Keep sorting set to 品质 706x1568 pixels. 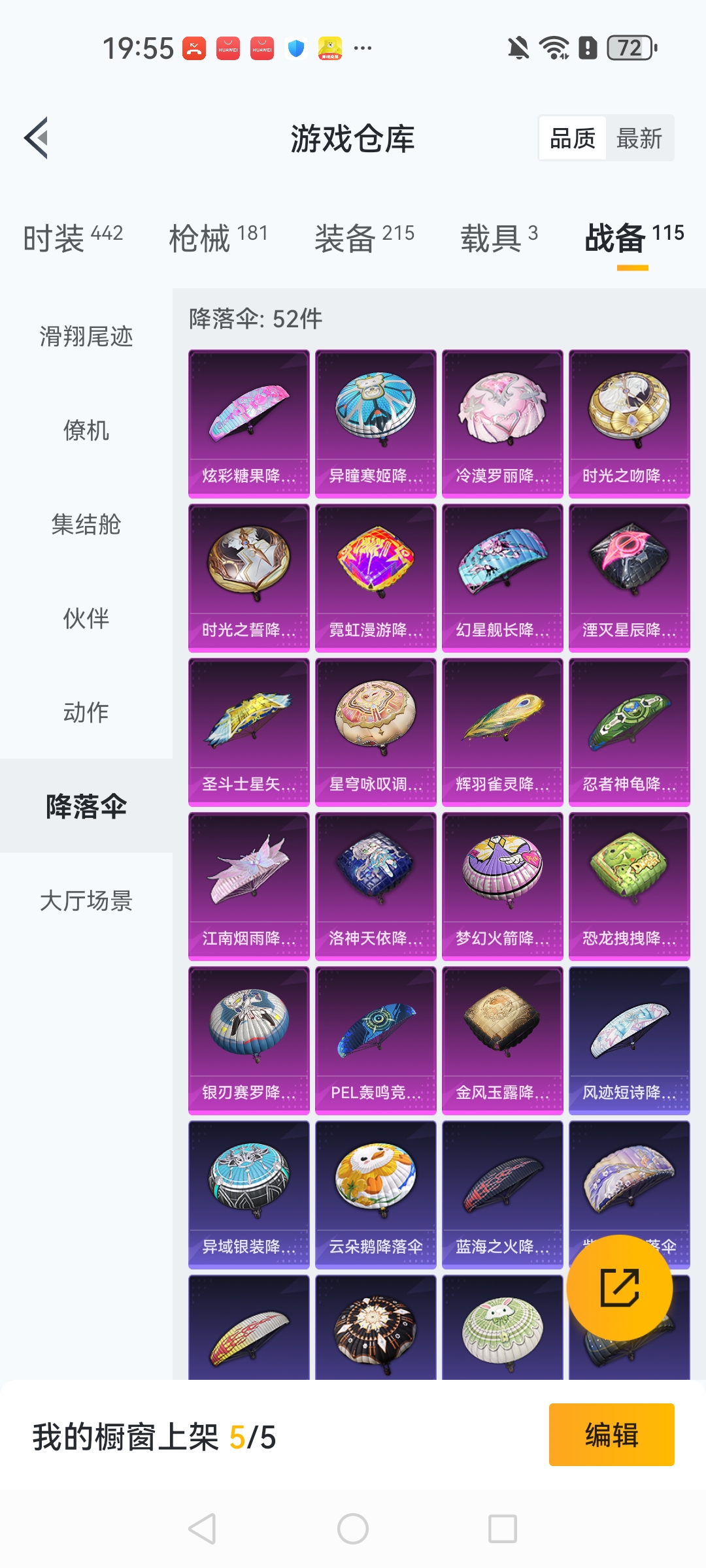tap(572, 138)
